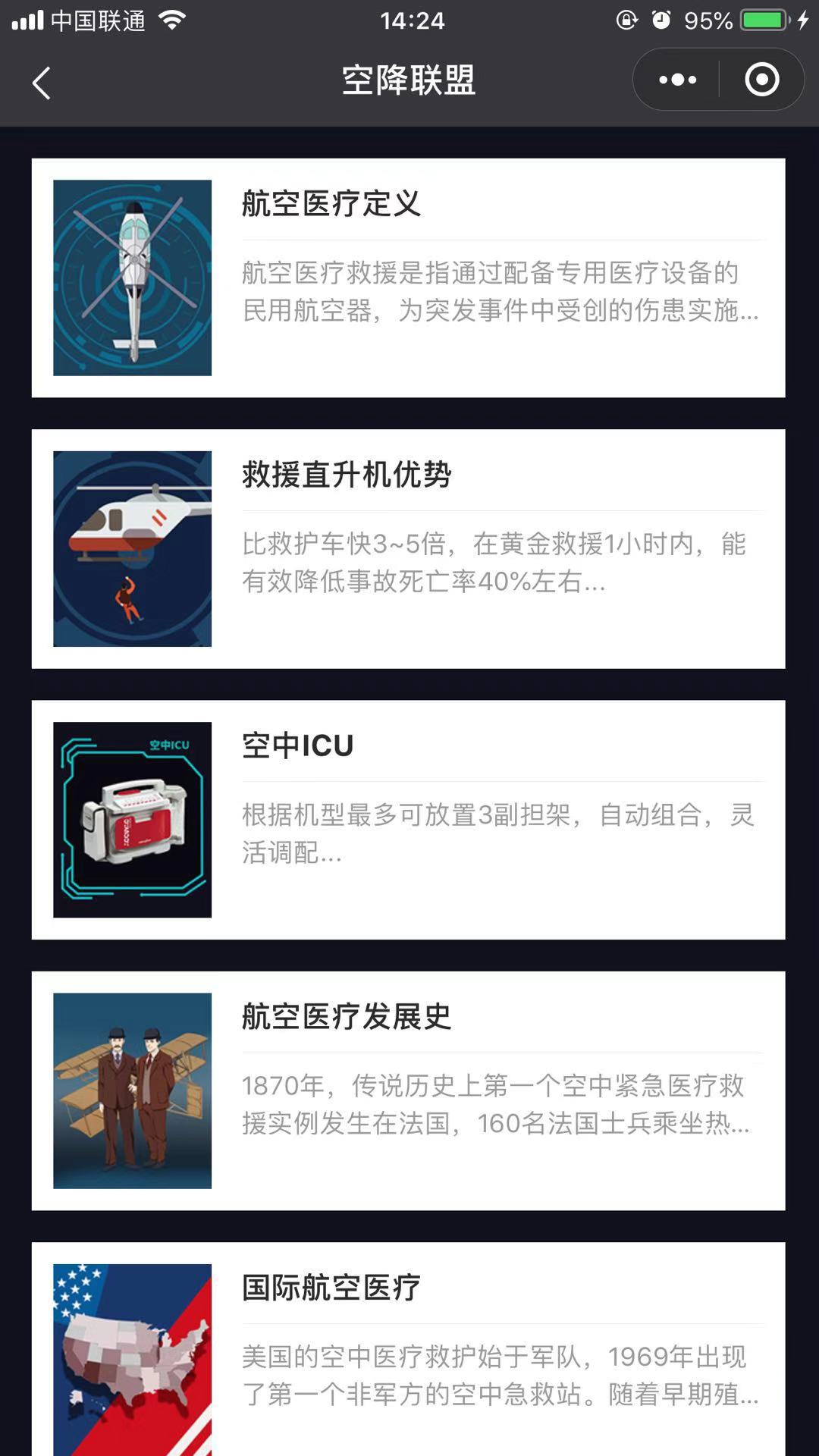This screenshot has height=1456, width=819.
Task: Go back using the header arrow
Action: [42, 82]
